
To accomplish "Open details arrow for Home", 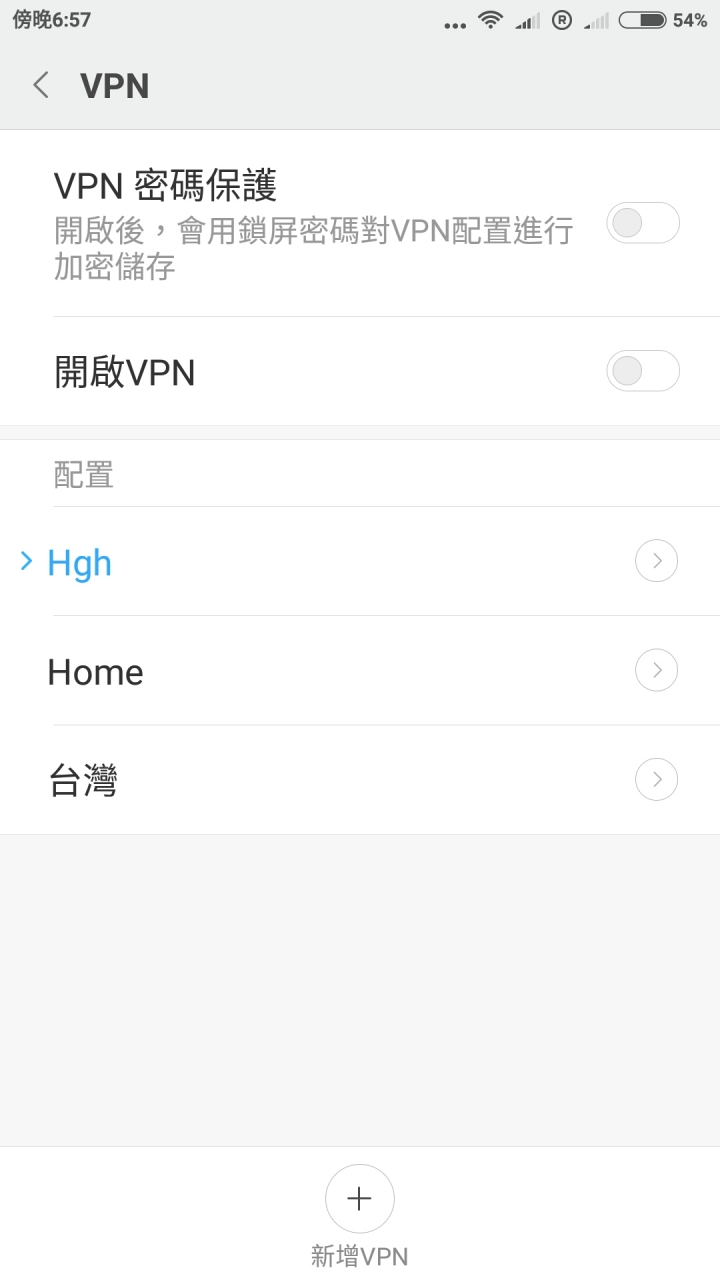I will (657, 670).
